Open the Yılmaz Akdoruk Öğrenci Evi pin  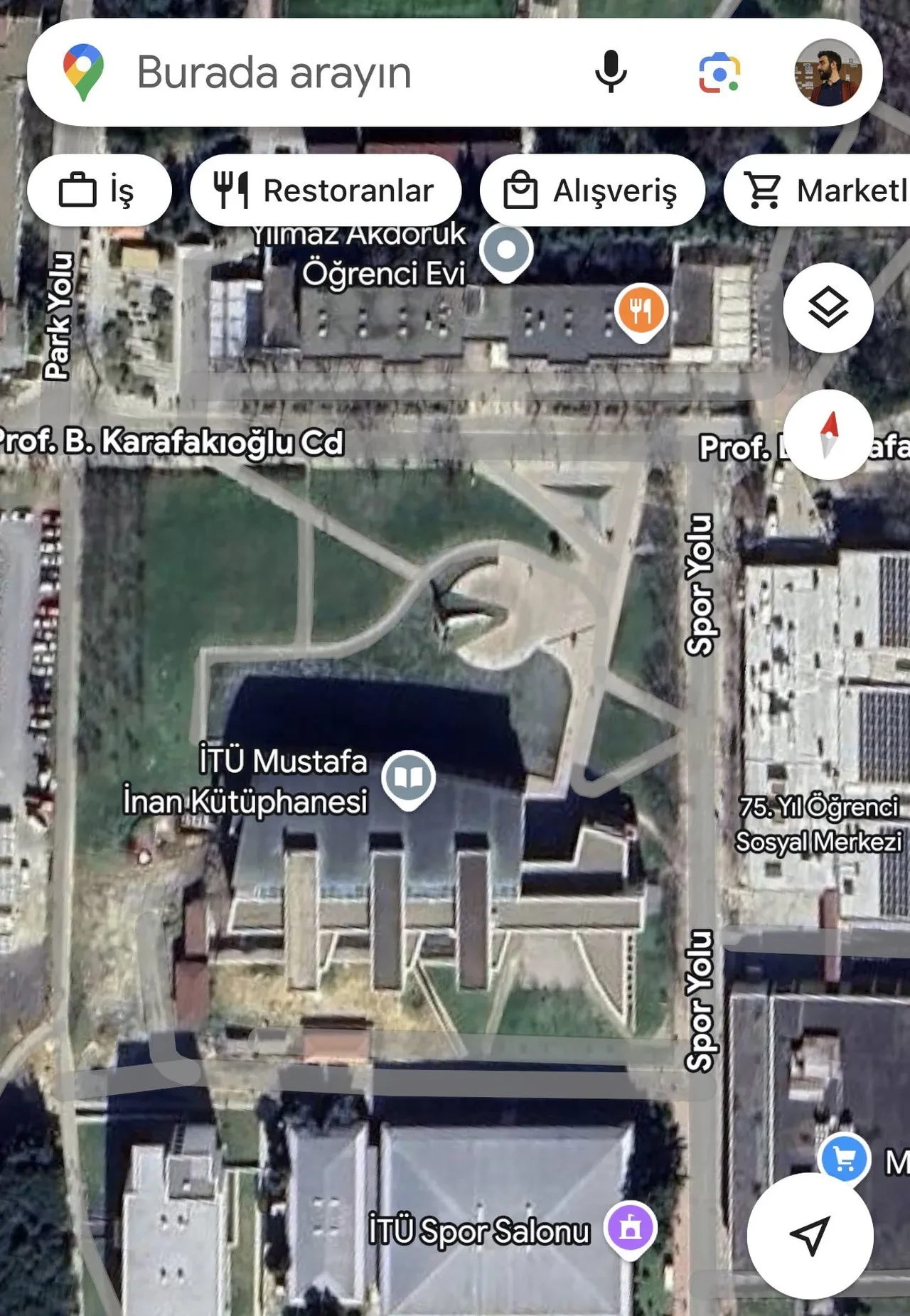coord(506,252)
